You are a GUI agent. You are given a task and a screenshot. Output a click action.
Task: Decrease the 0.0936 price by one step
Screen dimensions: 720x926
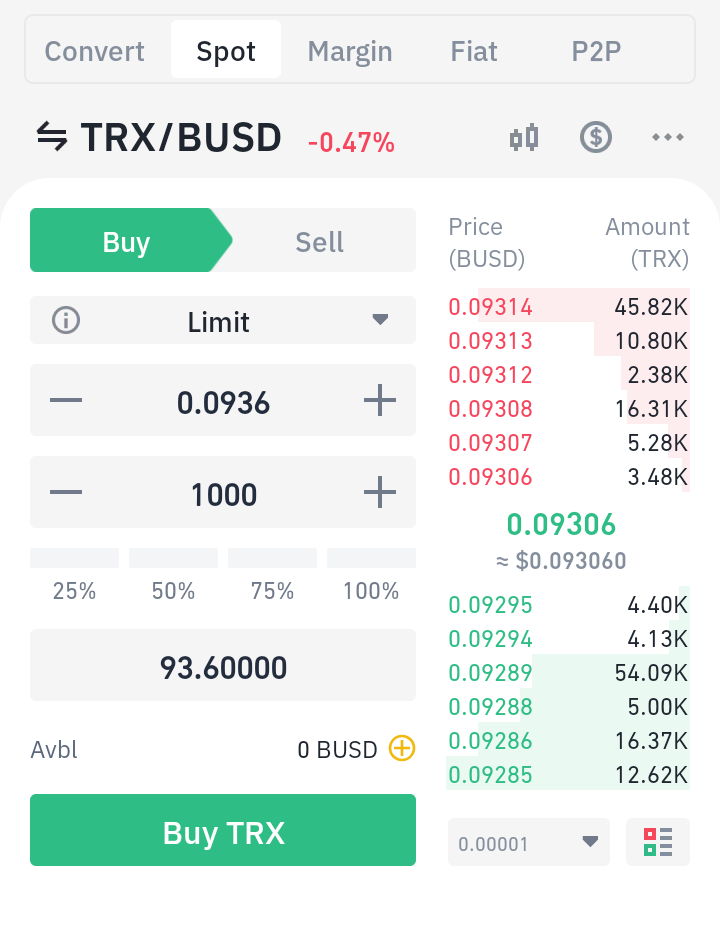coord(66,402)
